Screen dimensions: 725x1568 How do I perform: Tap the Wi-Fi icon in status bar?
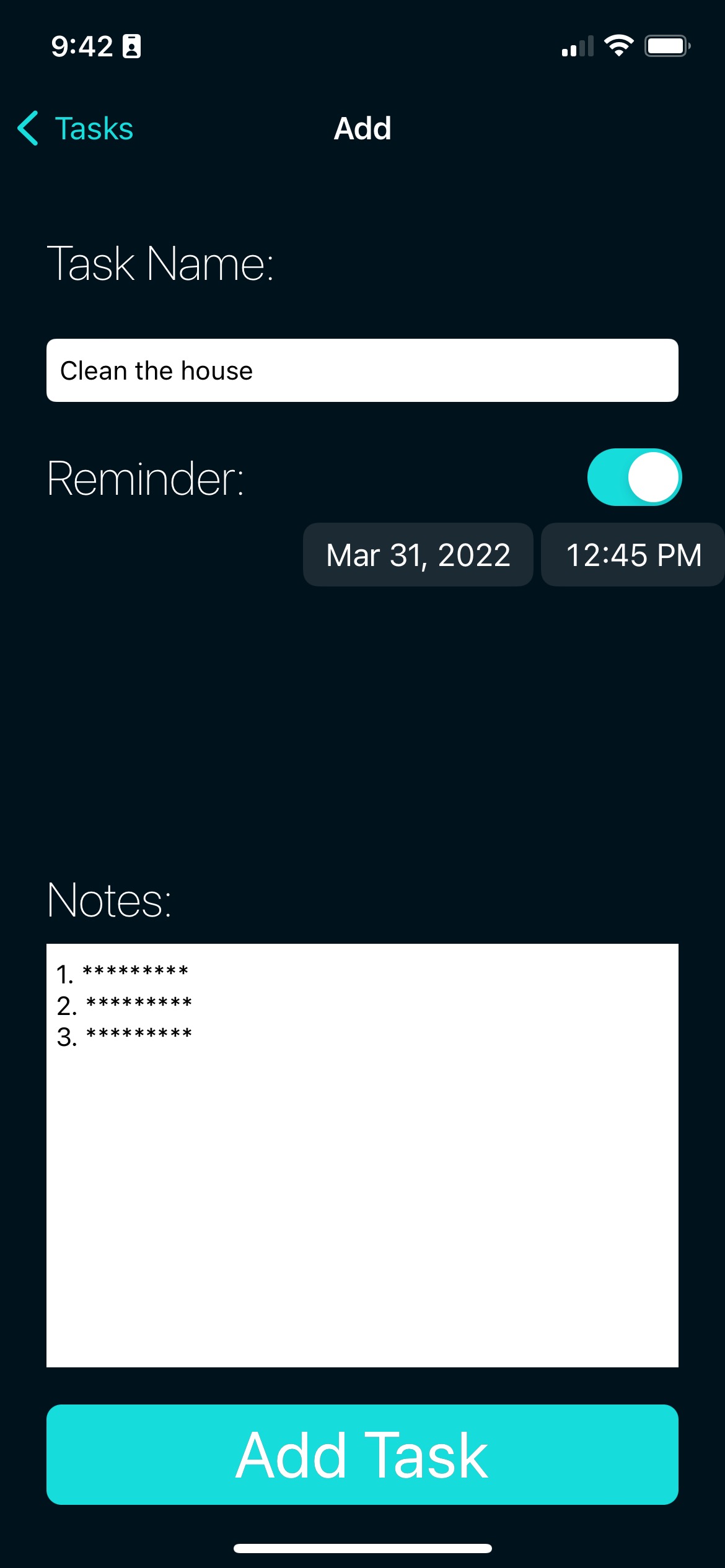point(618,45)
